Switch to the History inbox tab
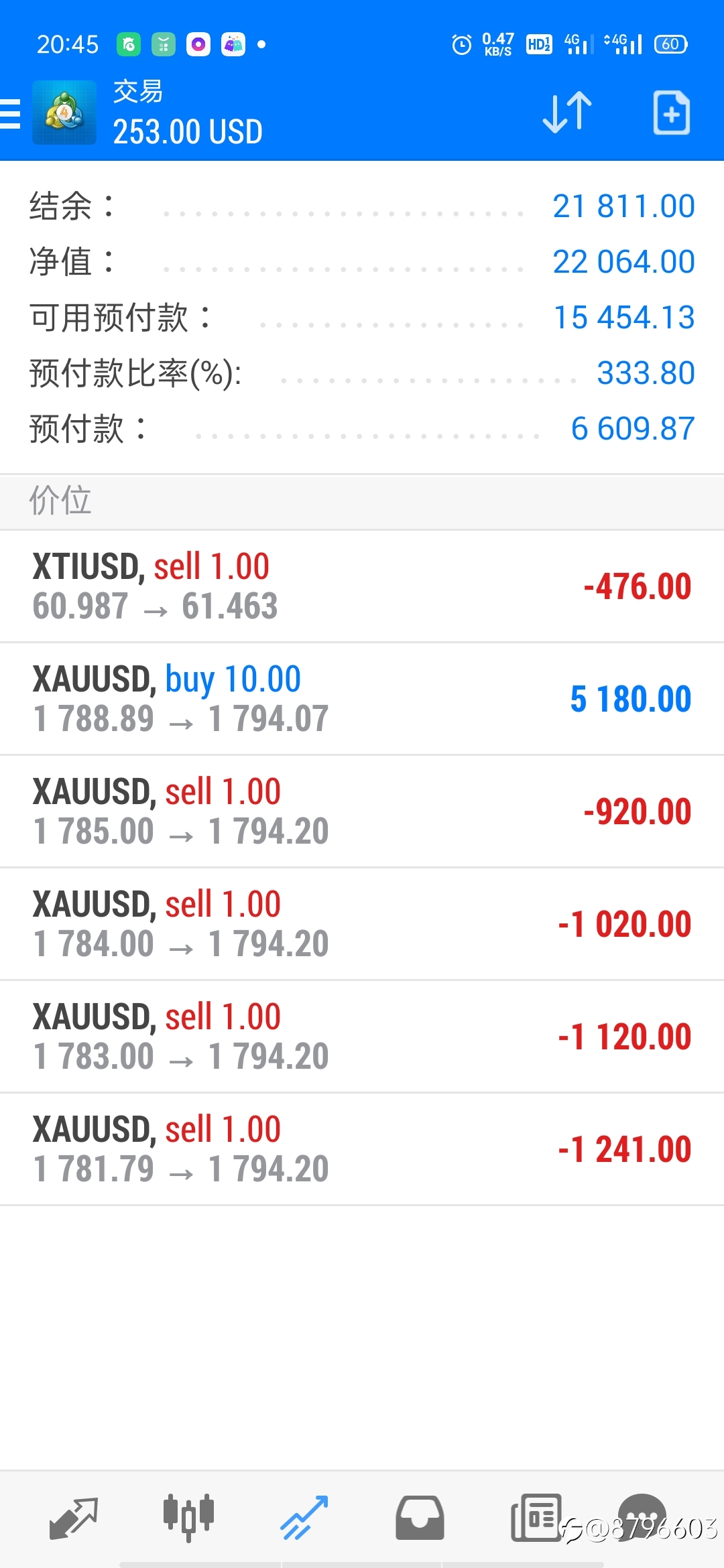 click(420, 1518)
